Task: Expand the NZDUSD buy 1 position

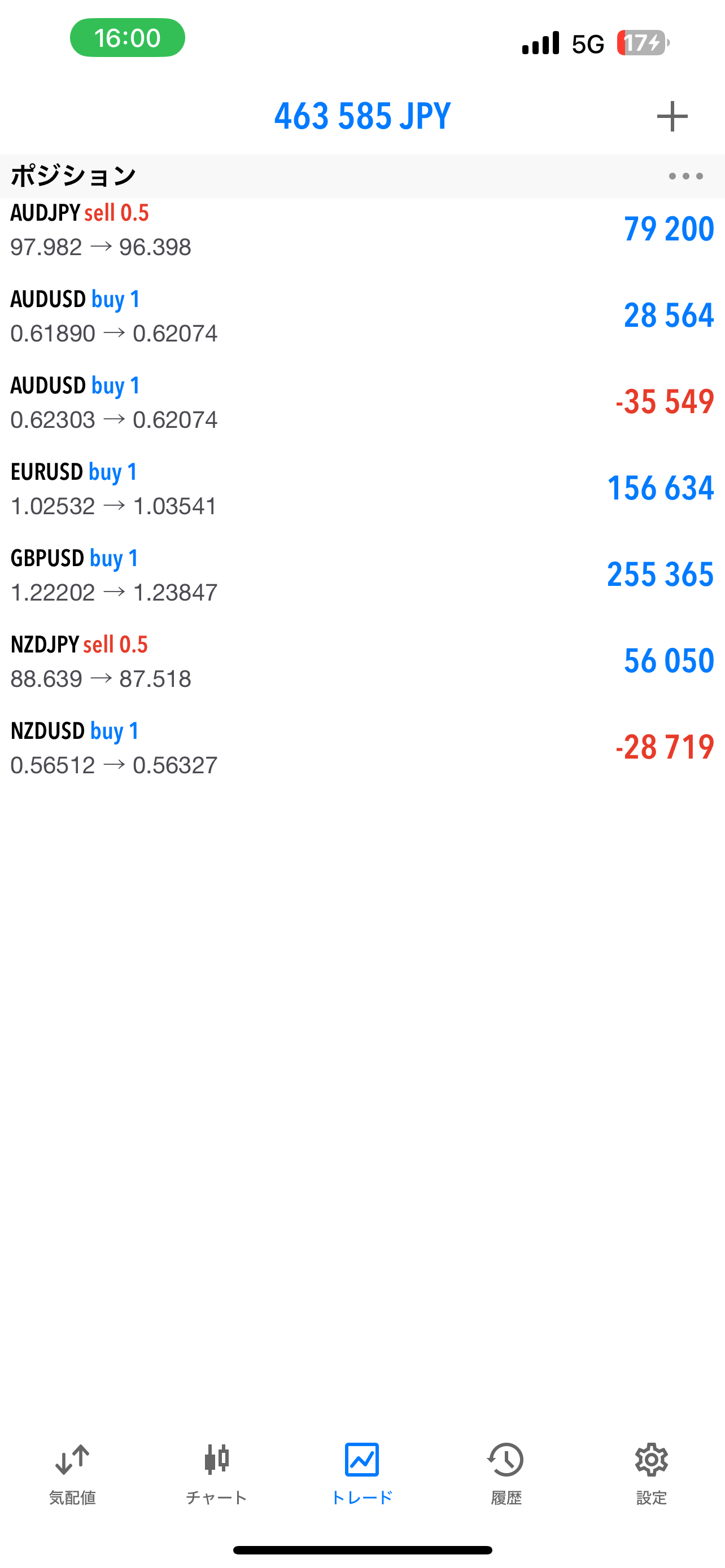Action: click(x=362, y=748)
